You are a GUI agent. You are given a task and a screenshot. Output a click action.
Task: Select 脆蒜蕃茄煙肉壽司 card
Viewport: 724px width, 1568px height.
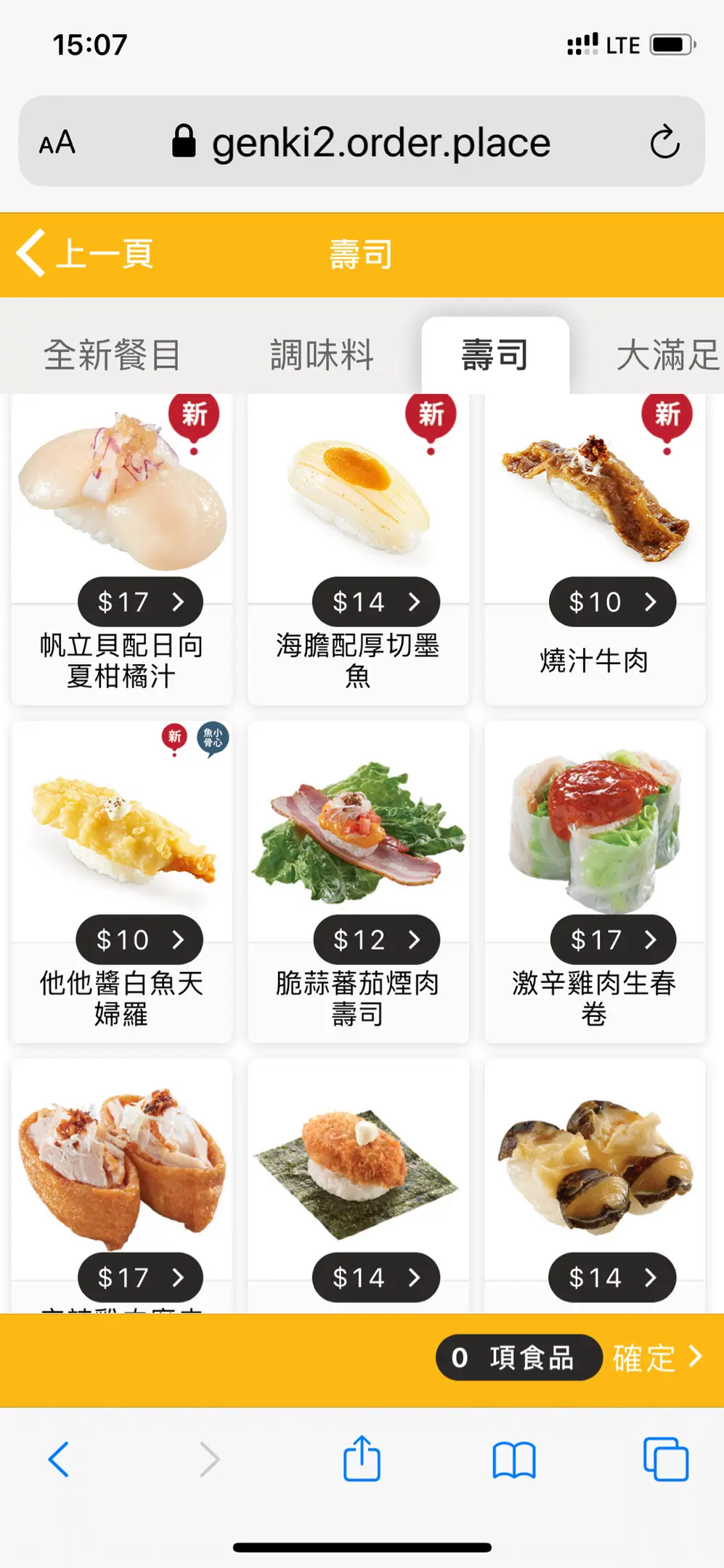pyautogui.click(x=358, y=882)
